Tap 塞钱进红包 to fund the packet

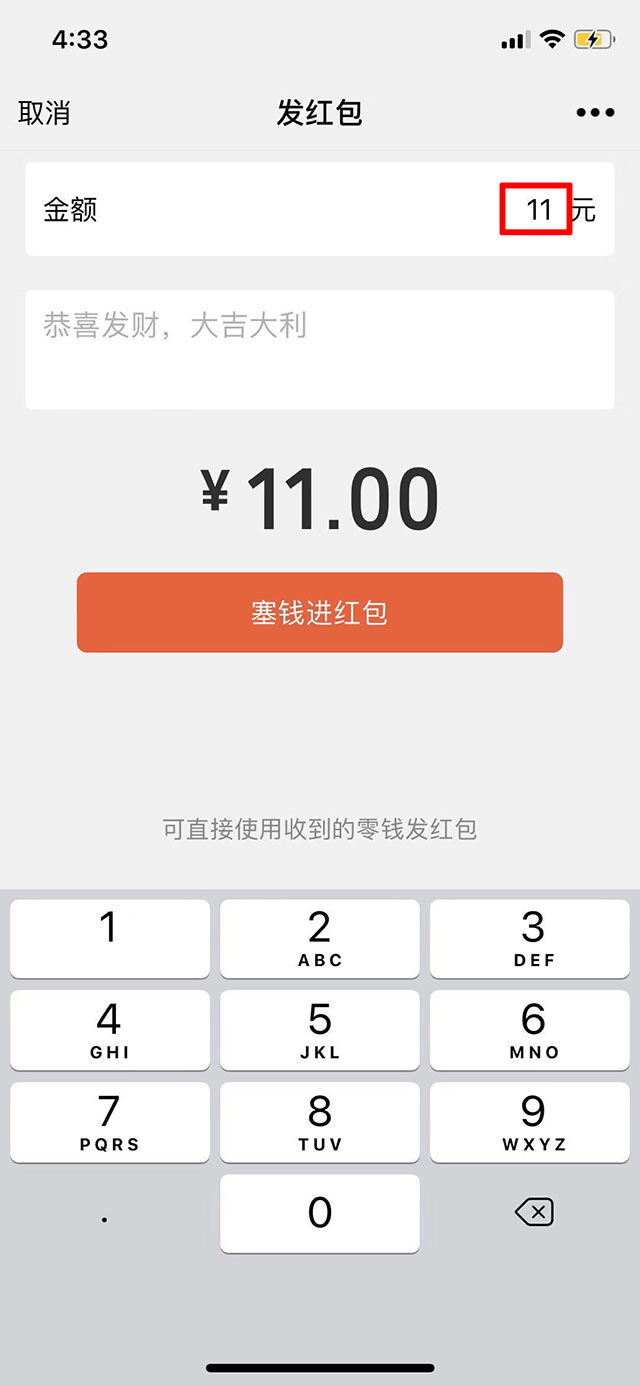[x=320, y=612]
